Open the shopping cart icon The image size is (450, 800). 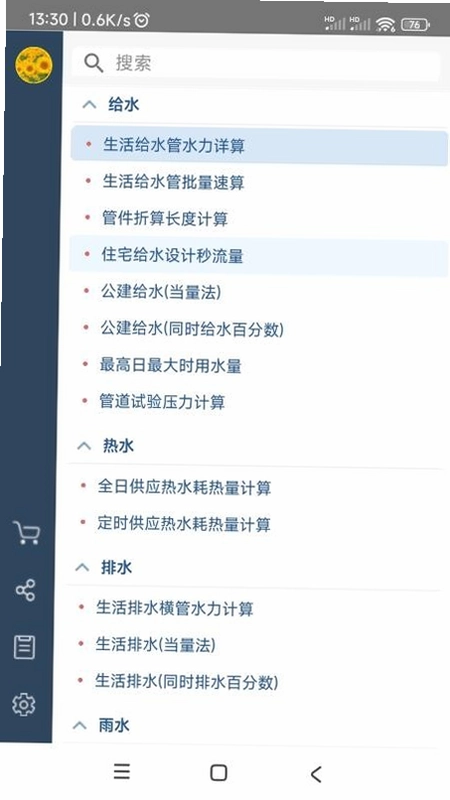[27, 533]
